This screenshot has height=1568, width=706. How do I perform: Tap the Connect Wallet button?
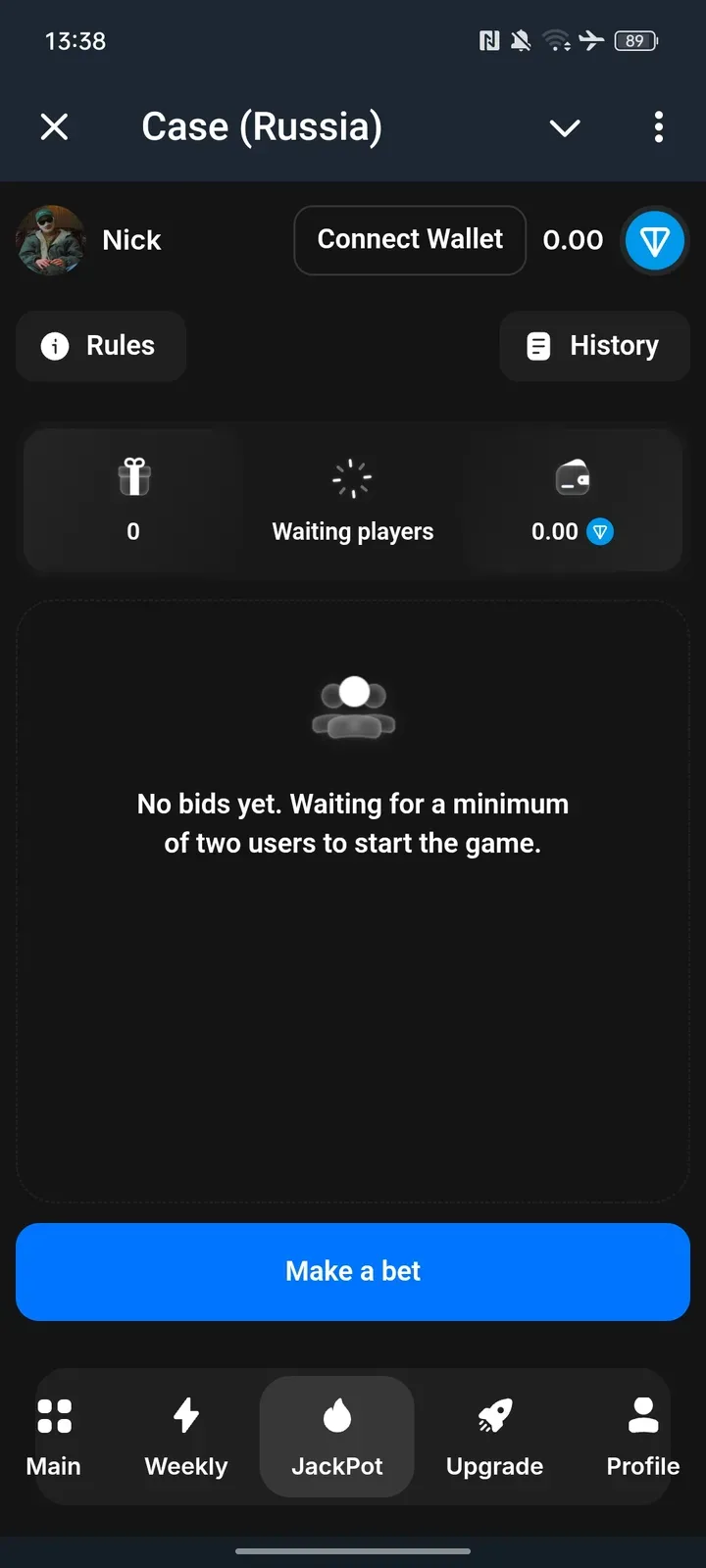(410, 240)
